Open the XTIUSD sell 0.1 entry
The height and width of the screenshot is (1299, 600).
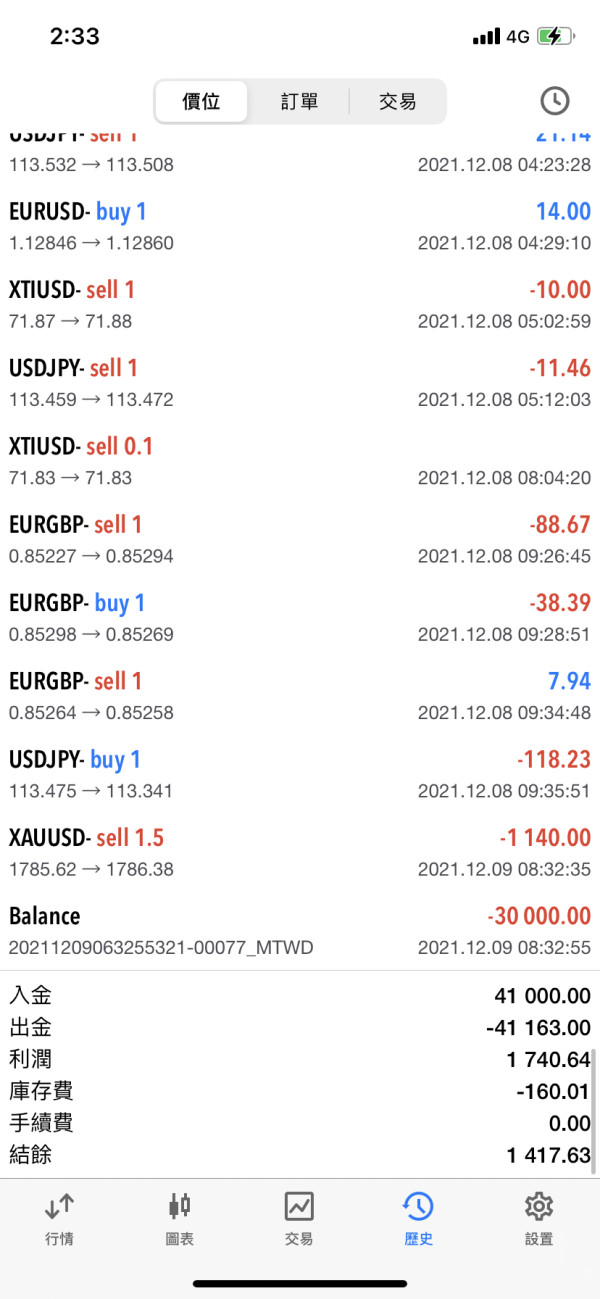[300, 461]
